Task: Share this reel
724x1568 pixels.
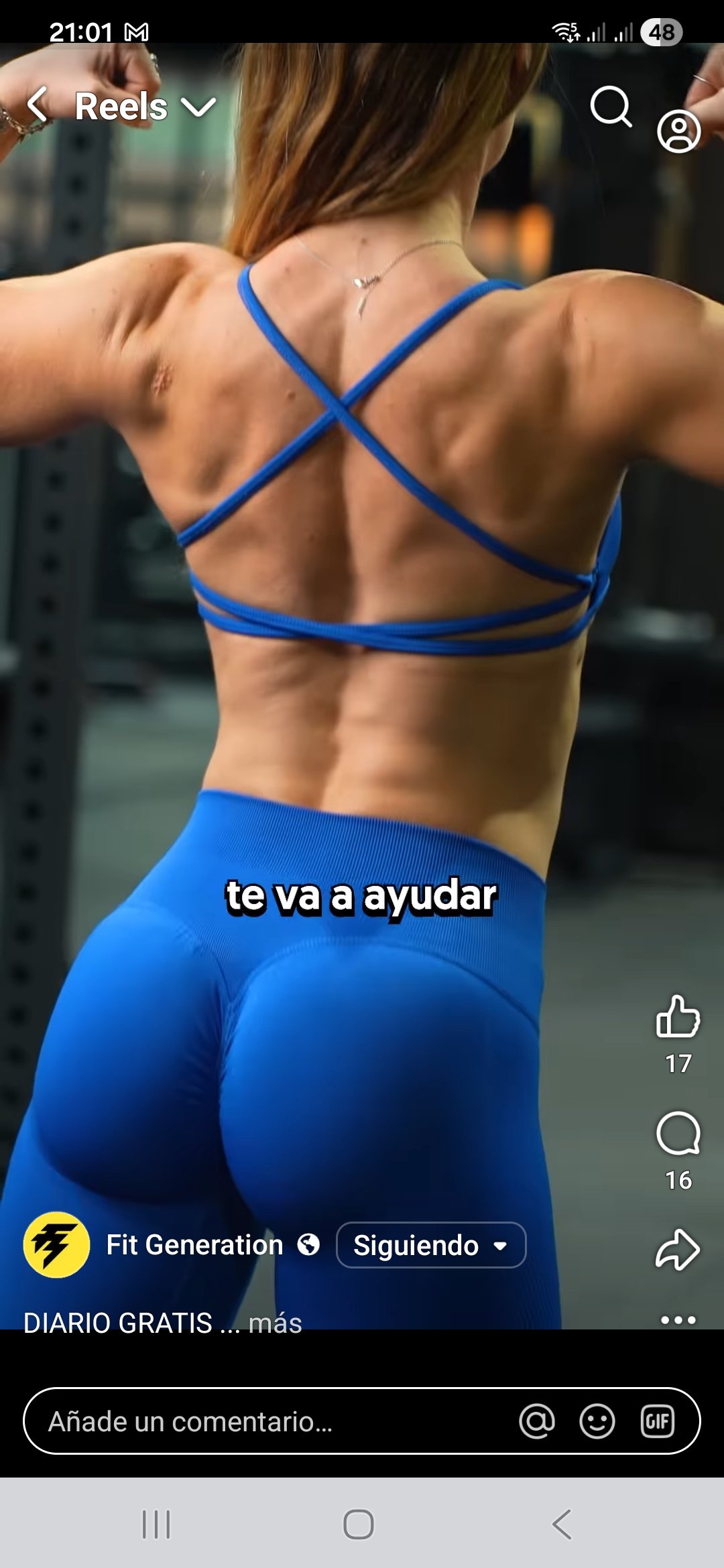Action: [678, 1250]
